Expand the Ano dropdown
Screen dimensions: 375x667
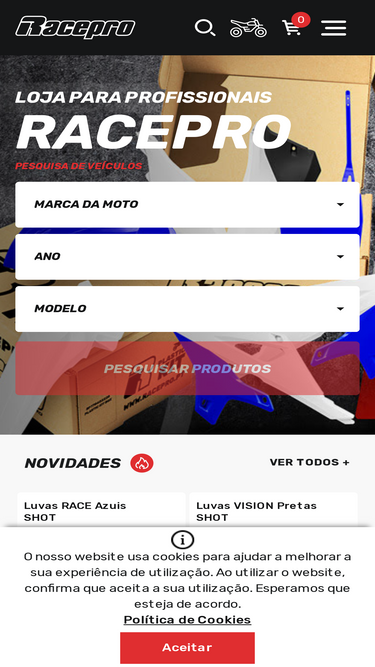point(188,257)
